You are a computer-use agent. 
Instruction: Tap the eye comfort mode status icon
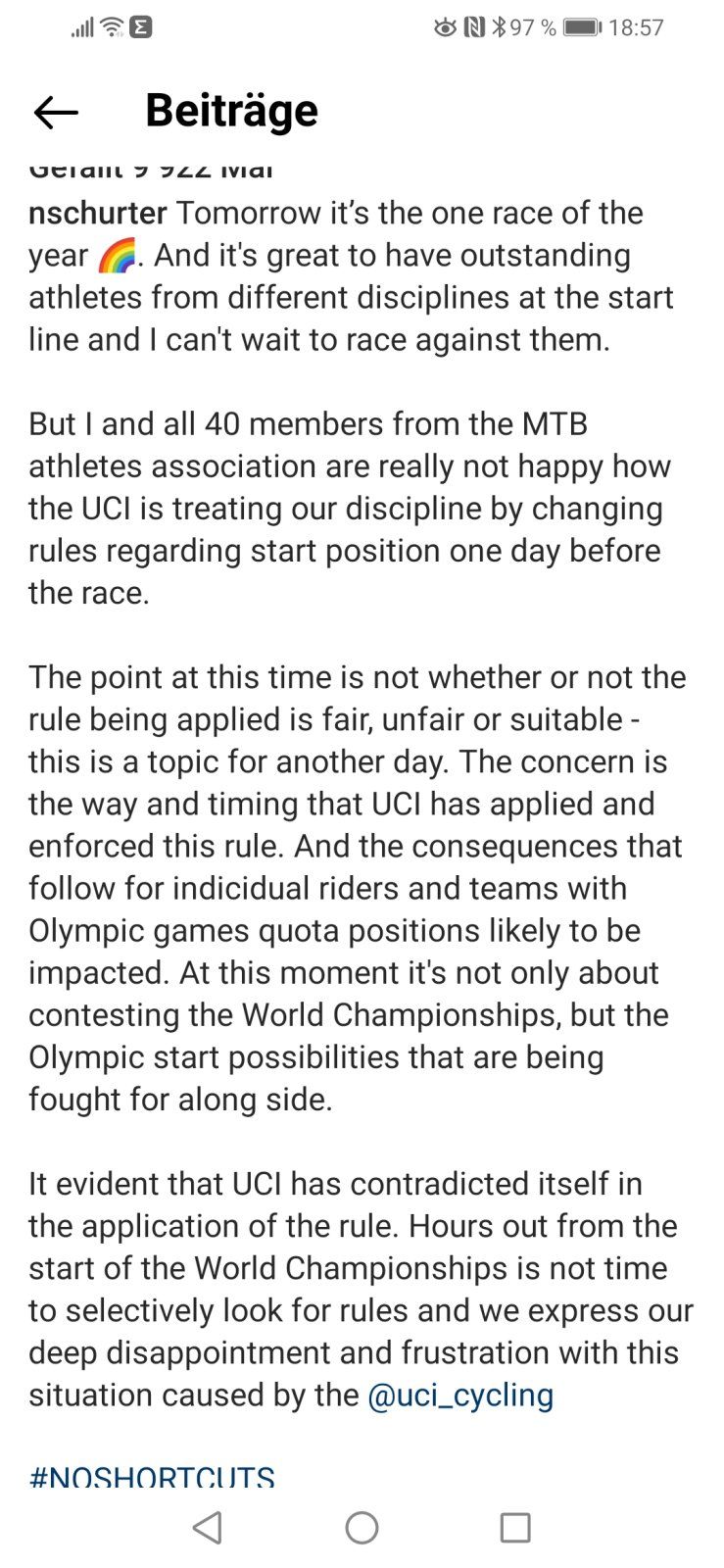(x=446, y=28)
